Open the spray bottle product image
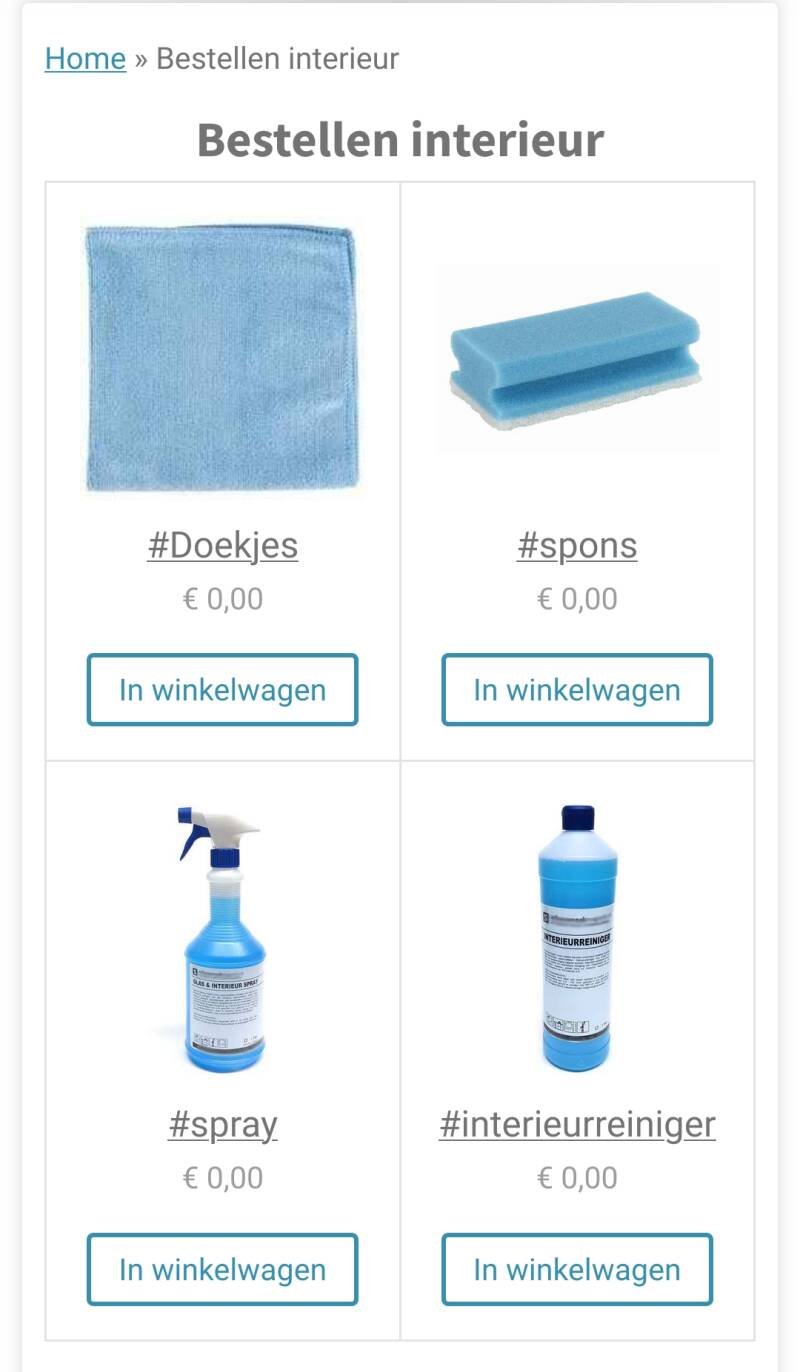800x1372 pixels. [x=222, y=938]
